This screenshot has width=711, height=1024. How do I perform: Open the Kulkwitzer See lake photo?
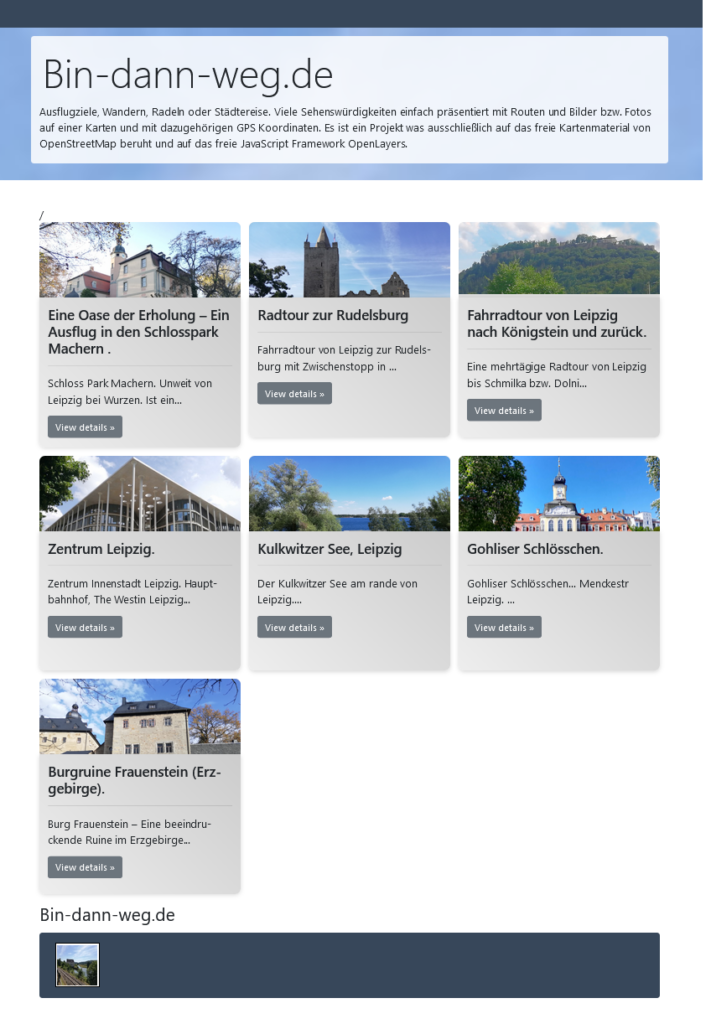[x=349, y=493]
